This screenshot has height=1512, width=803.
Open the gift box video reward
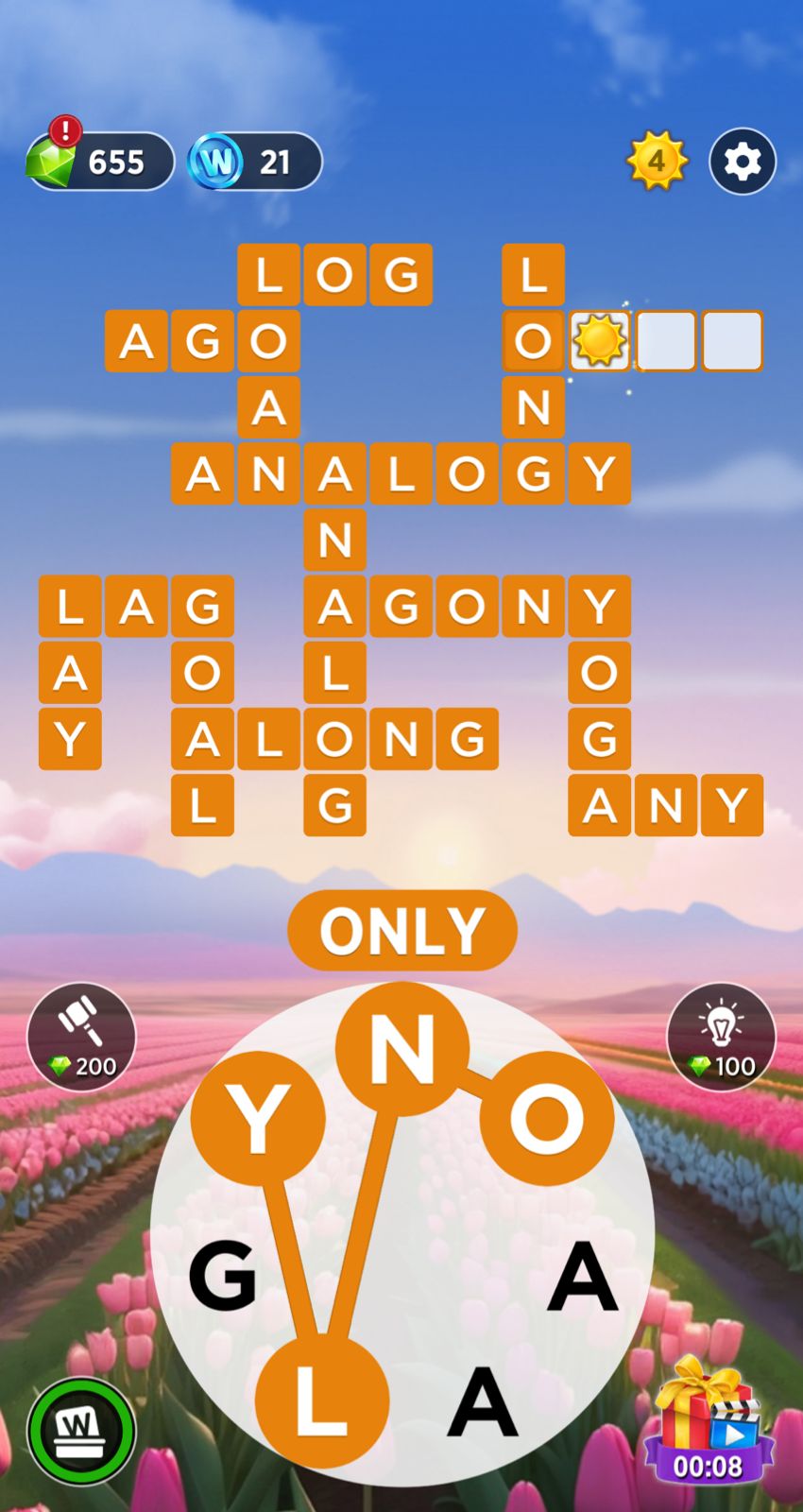tap(709, 1420)
